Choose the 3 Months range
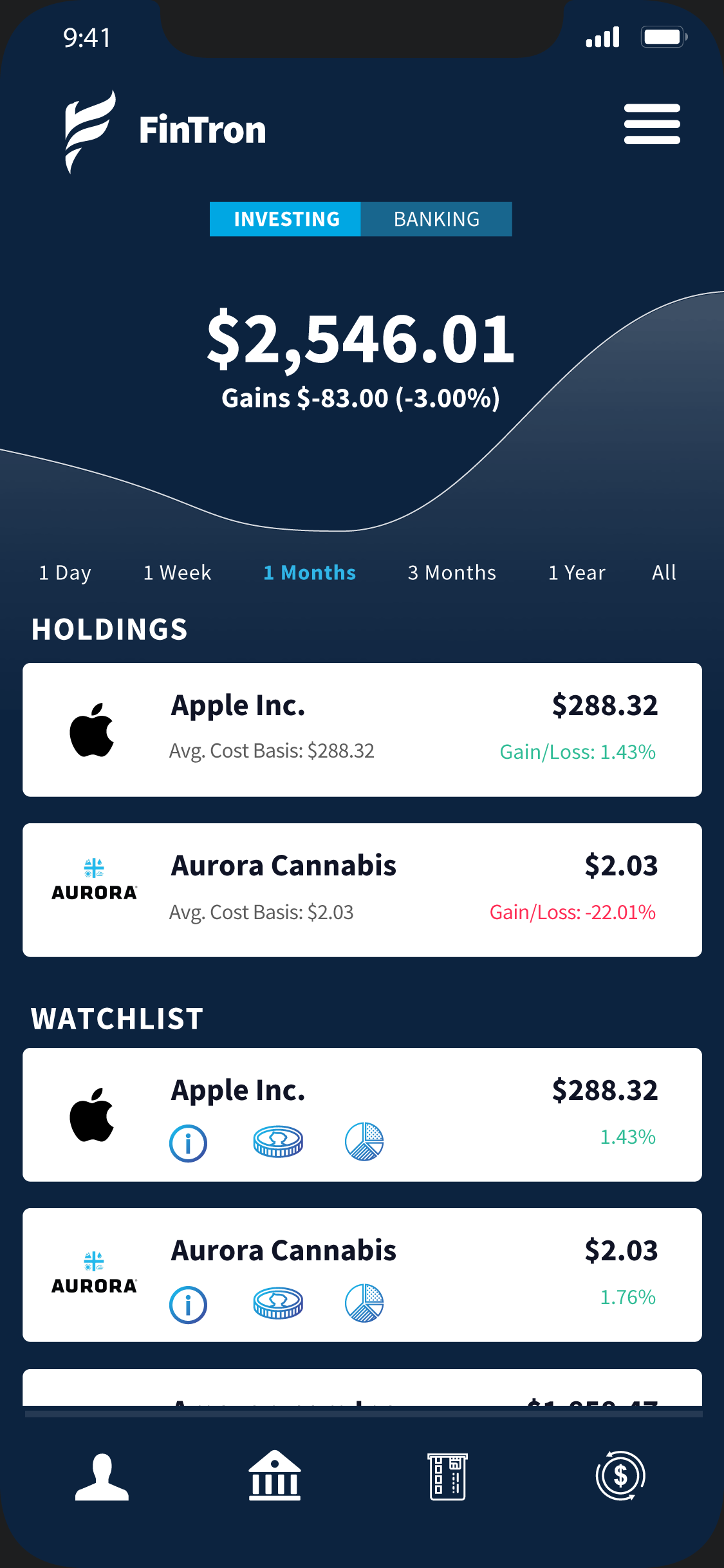This screenshot has height=1568, width=724. [x=452, y=572]
